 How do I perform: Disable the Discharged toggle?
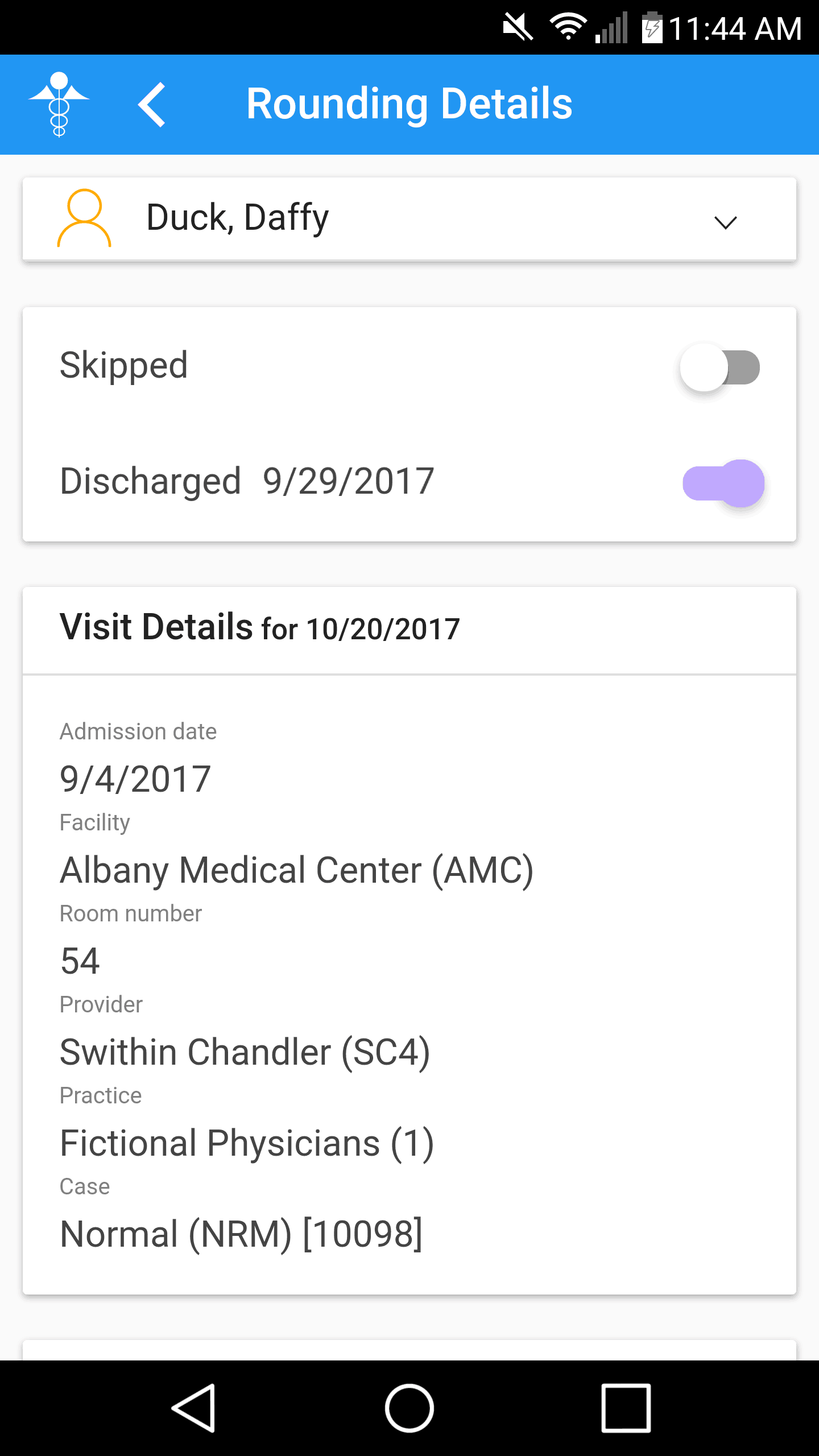click(x=723, y=483)
